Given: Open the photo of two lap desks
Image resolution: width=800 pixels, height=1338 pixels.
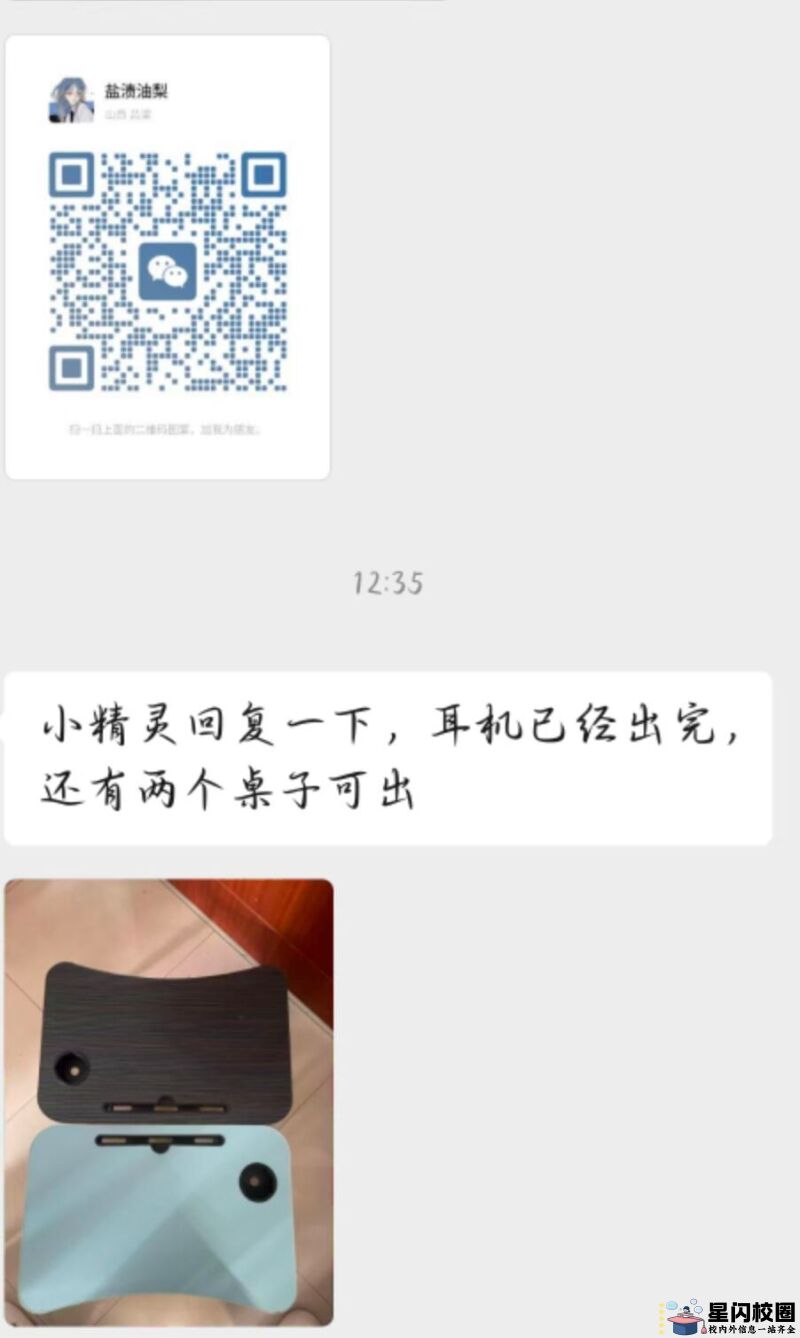Looking at the screenshot, I should (168, 1102).
